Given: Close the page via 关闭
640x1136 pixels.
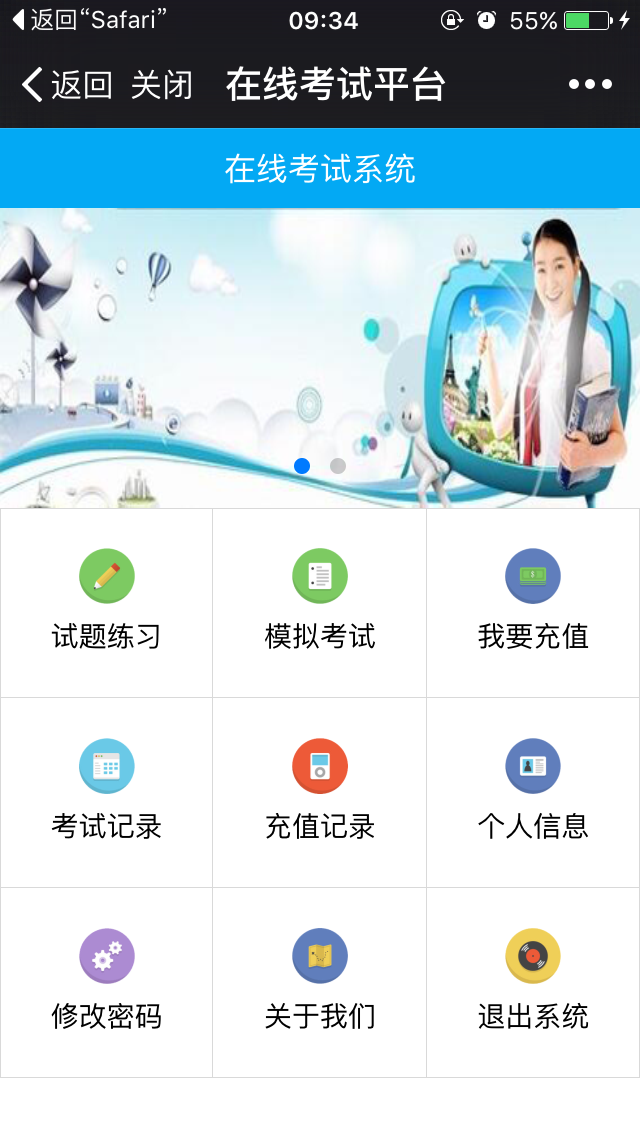Looking at the screenshot, I should pyautogui.click(x=161, y=85).
